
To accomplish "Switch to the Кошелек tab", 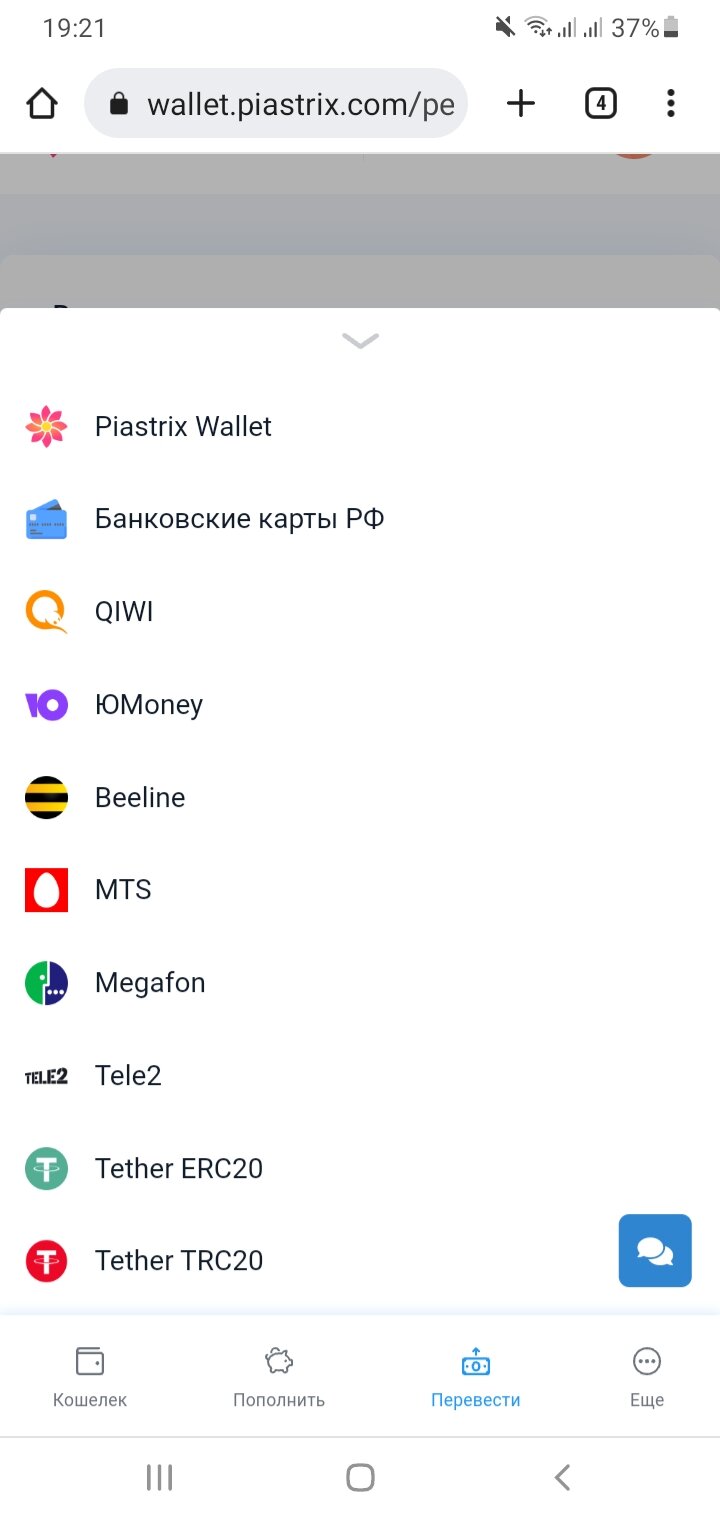I will [90, 1377].
